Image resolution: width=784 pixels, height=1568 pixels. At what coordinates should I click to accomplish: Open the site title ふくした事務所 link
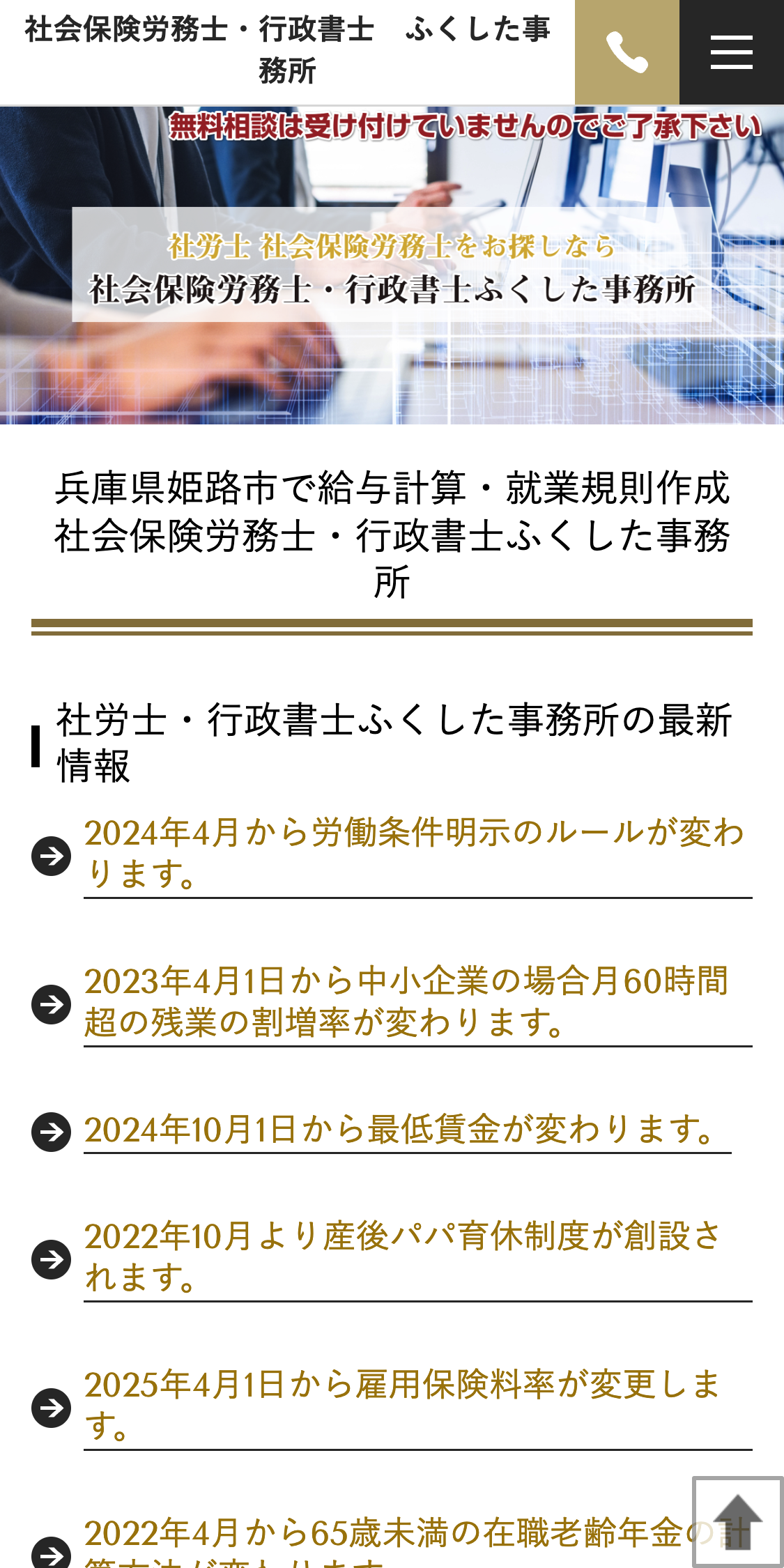tap(287, 50)
